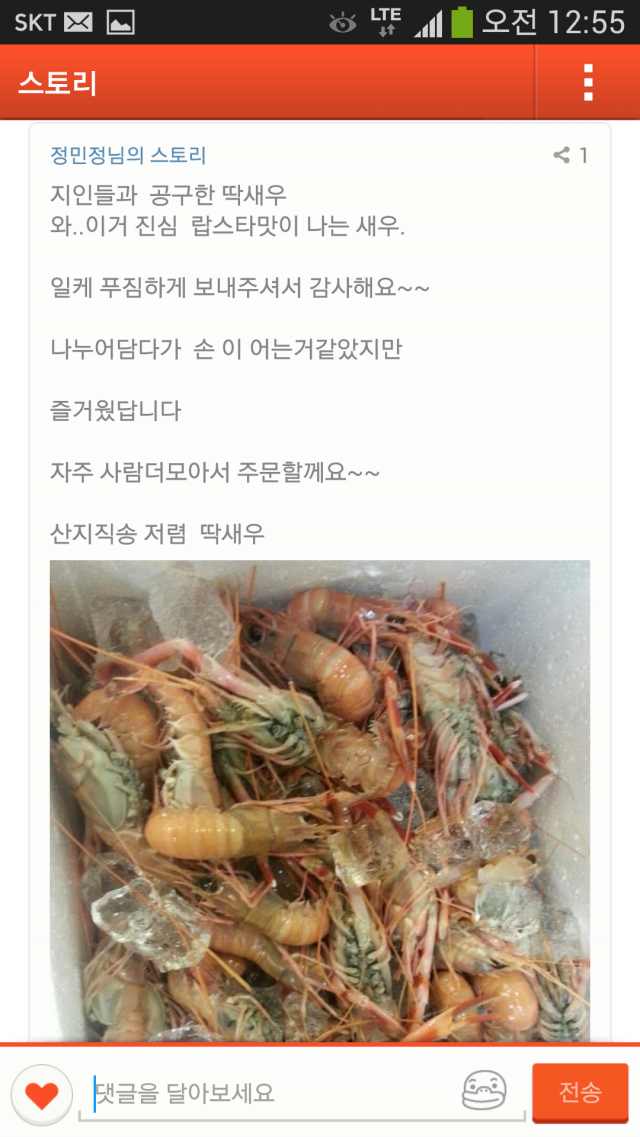This screenshot has height=1137, width=640.
Task: Send the comment with 전송 button
Action: pos(580,1092)
